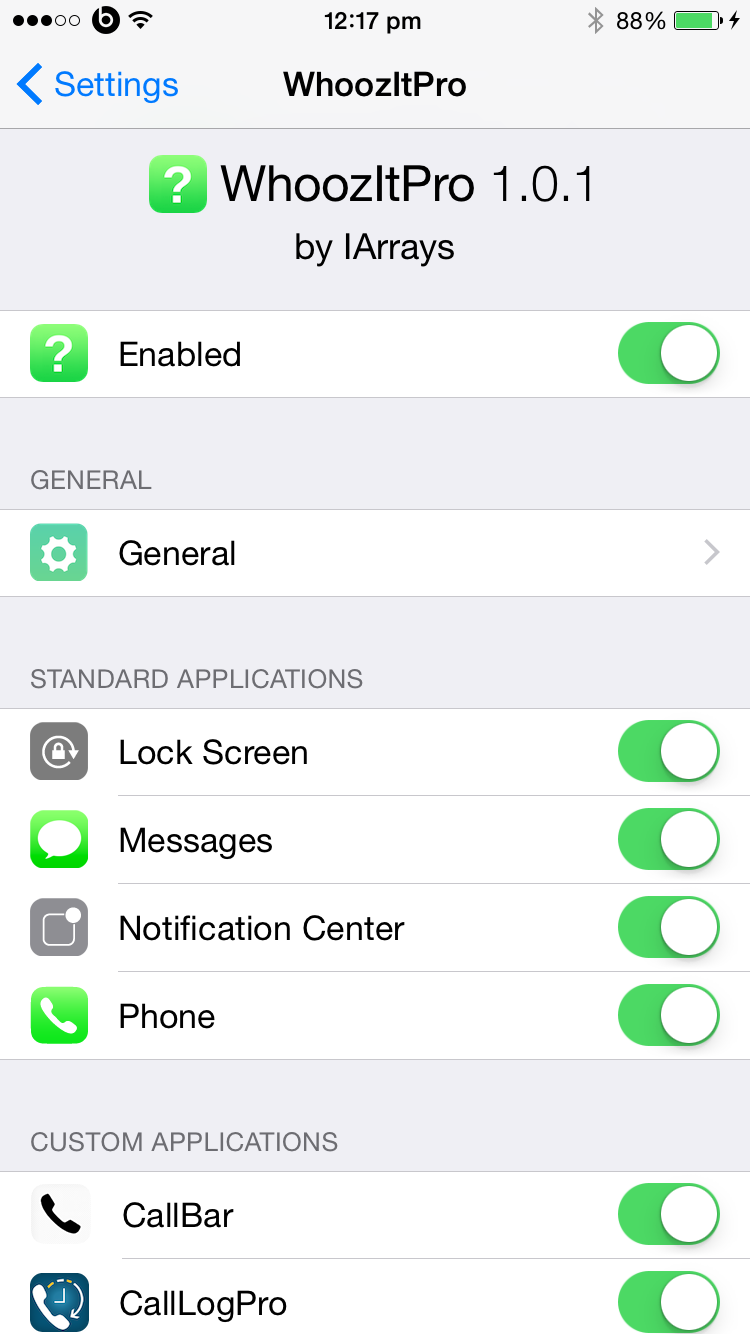Image resolution: width=750 pixels, height=1334 pixels.
Task: Disable the Phone toggle
Action: point(669,1016)
